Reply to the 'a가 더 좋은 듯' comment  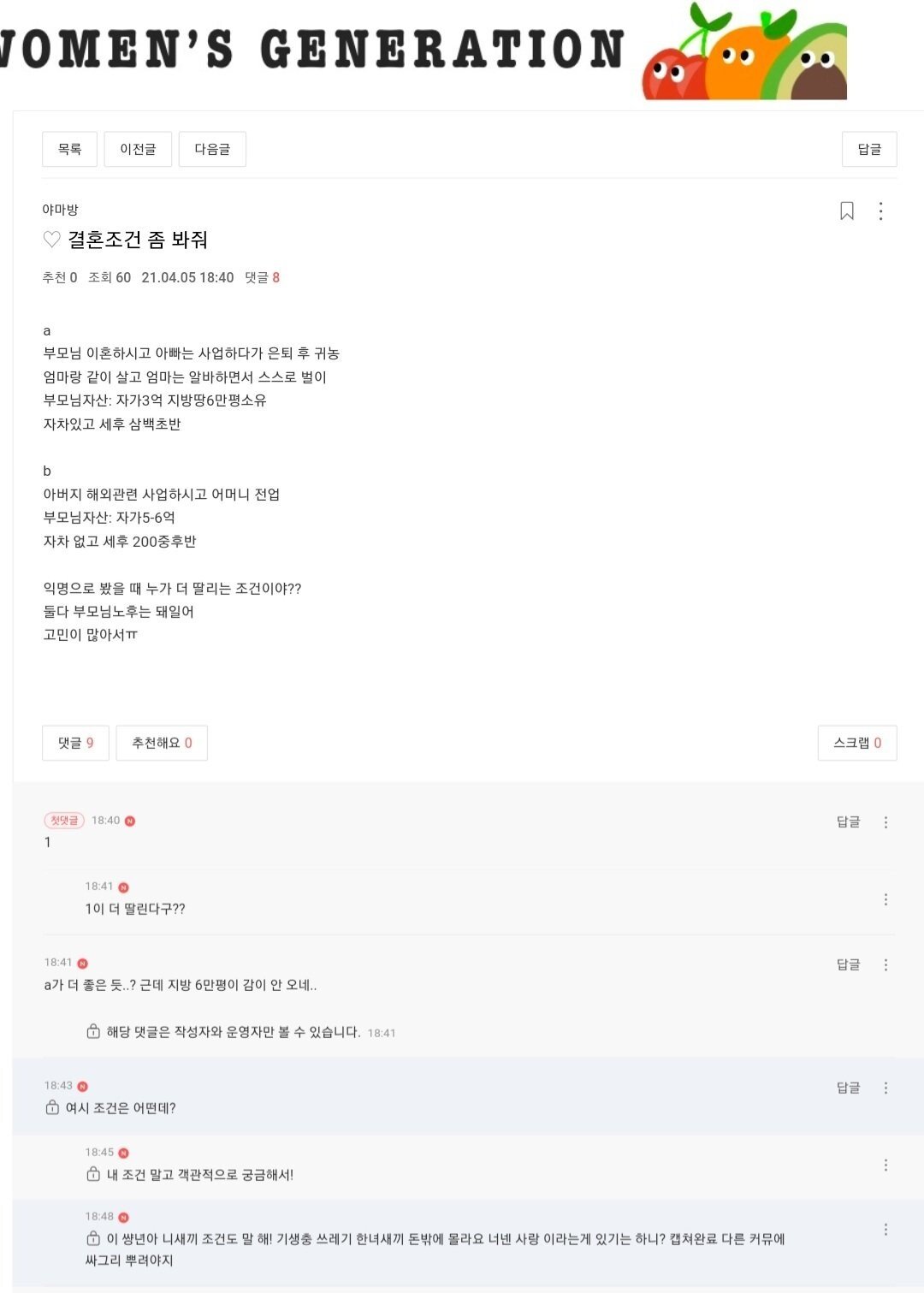848,964
